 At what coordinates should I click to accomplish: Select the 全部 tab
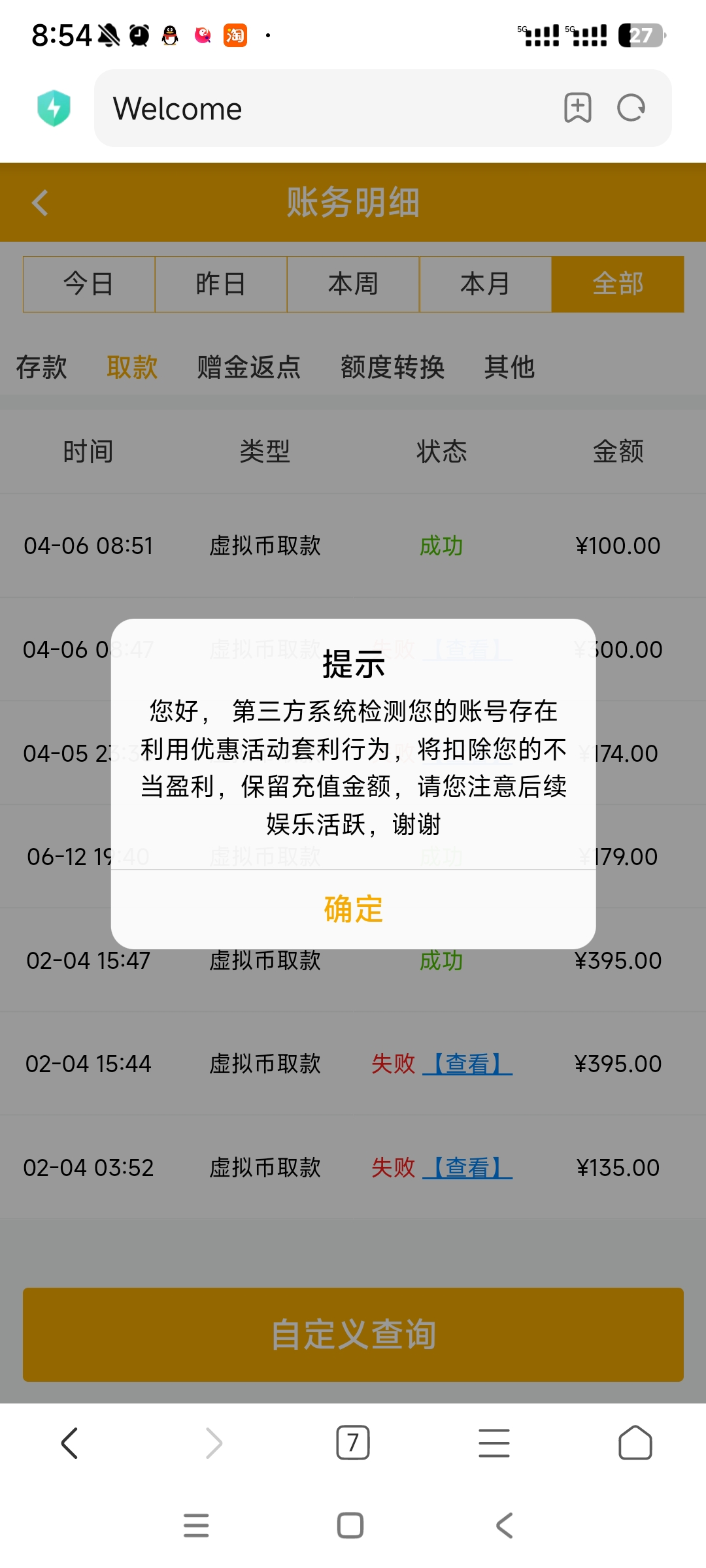pyautogui.click(x=618, y=284)
